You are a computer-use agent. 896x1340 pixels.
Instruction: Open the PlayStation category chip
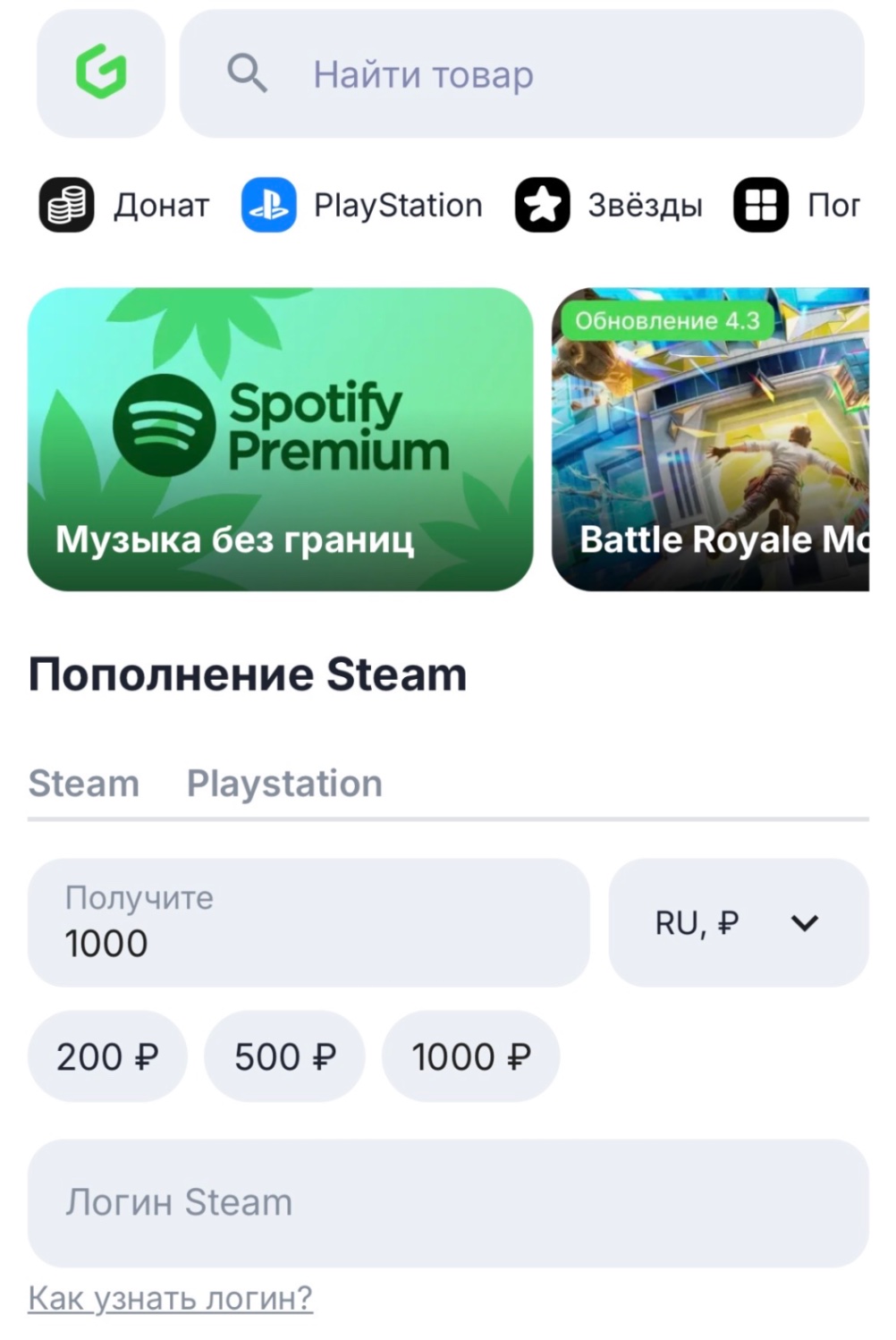coord(362,205)
